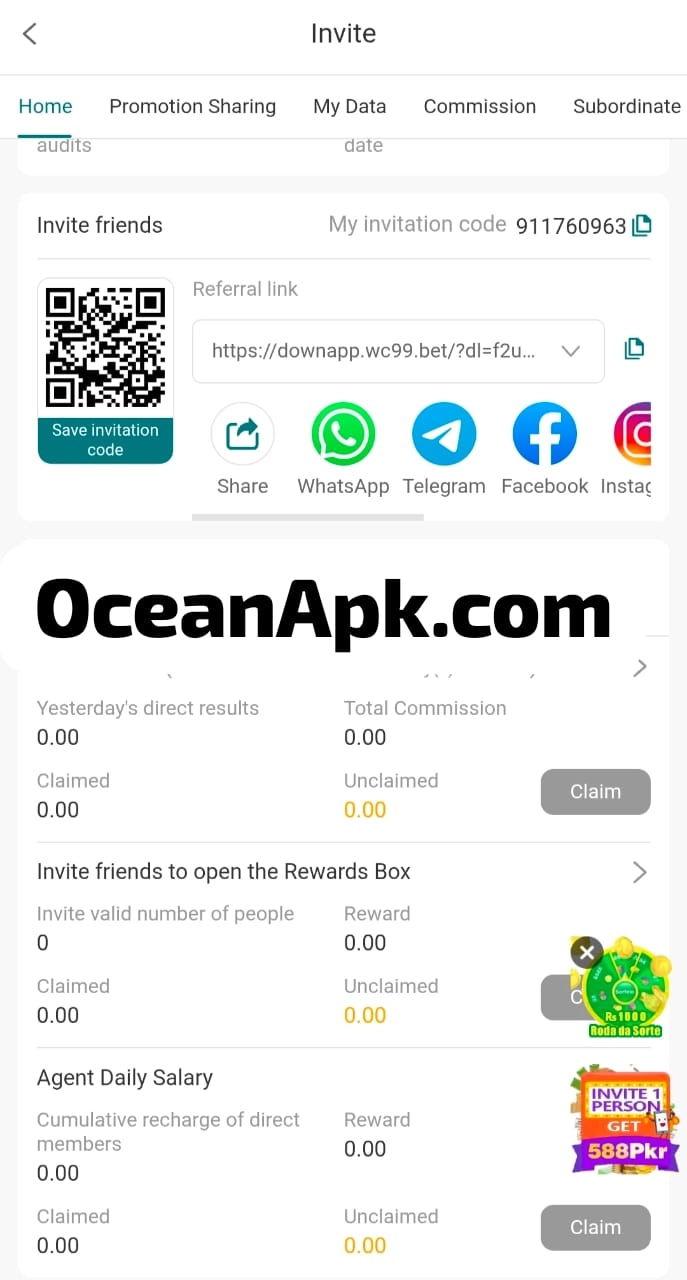The height and width of the screenshot is (1280, 687).
Task: Switch to the Commission tab
Action: pyautogui.click(x=479, y=106)
